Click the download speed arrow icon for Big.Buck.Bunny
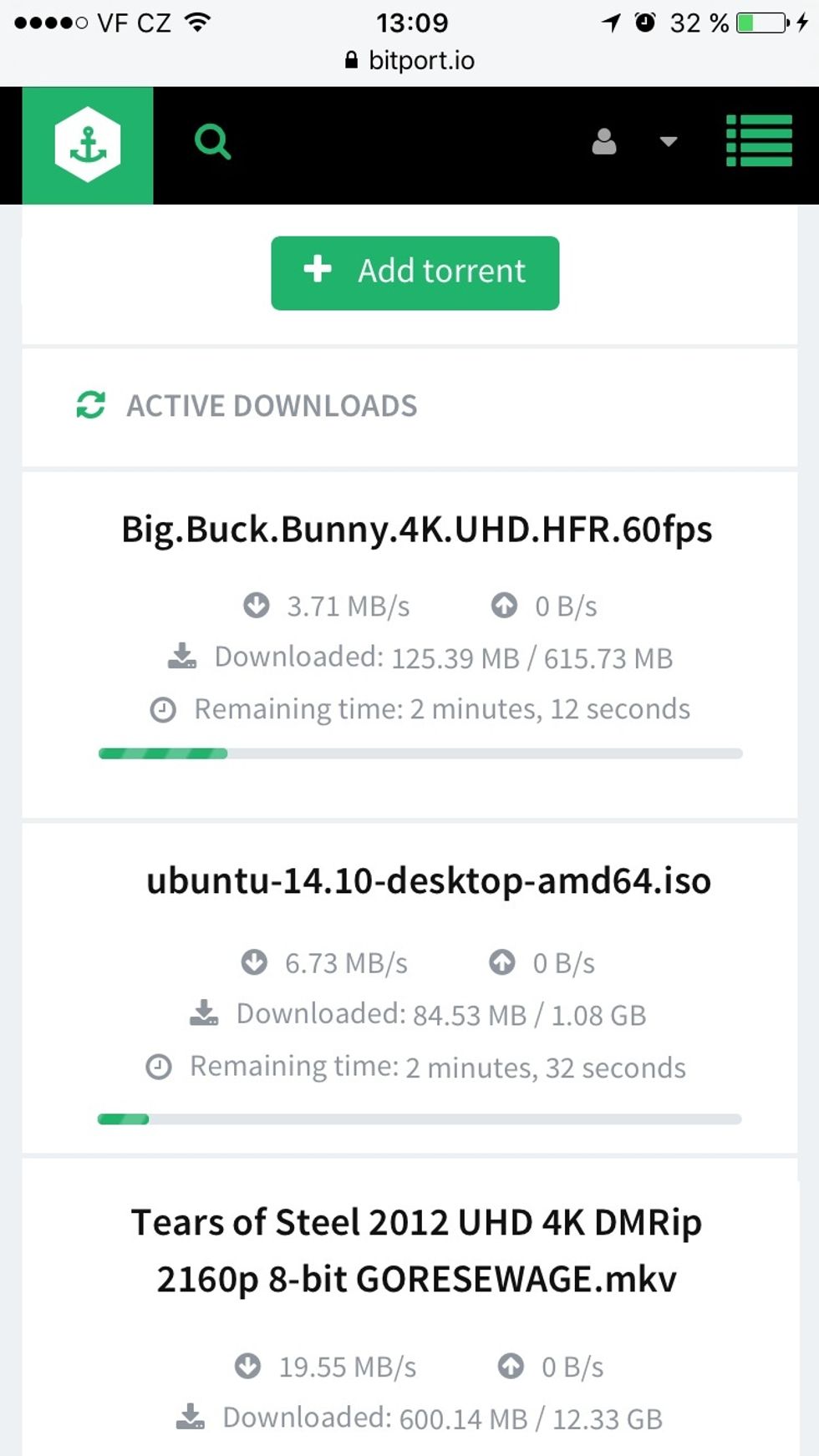Screen dimensions: 819x1456 [x=257, y=605]
